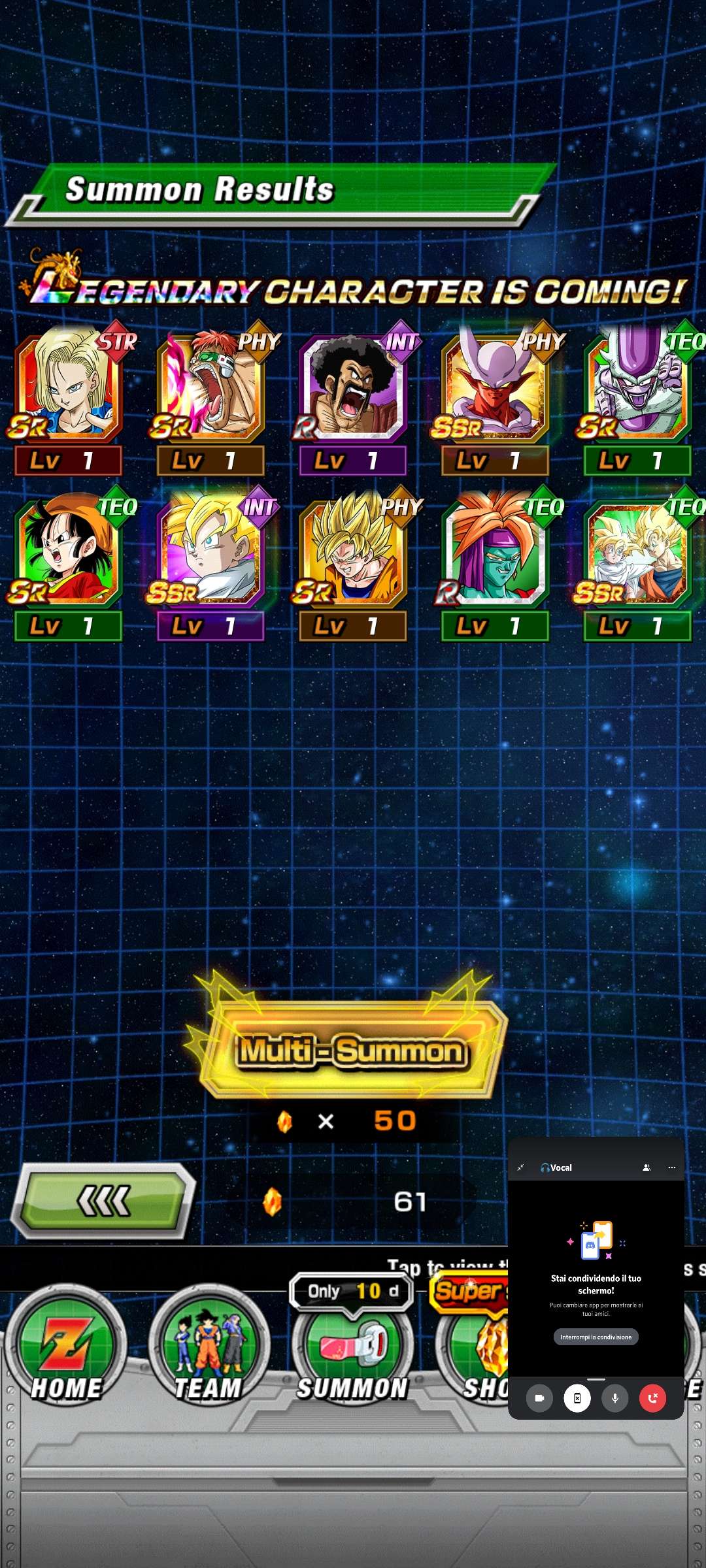The width and height of the screenshot is (706, 1568).
Task: Turn on camera in Discord overlay
Action: tap(539, 1398)
